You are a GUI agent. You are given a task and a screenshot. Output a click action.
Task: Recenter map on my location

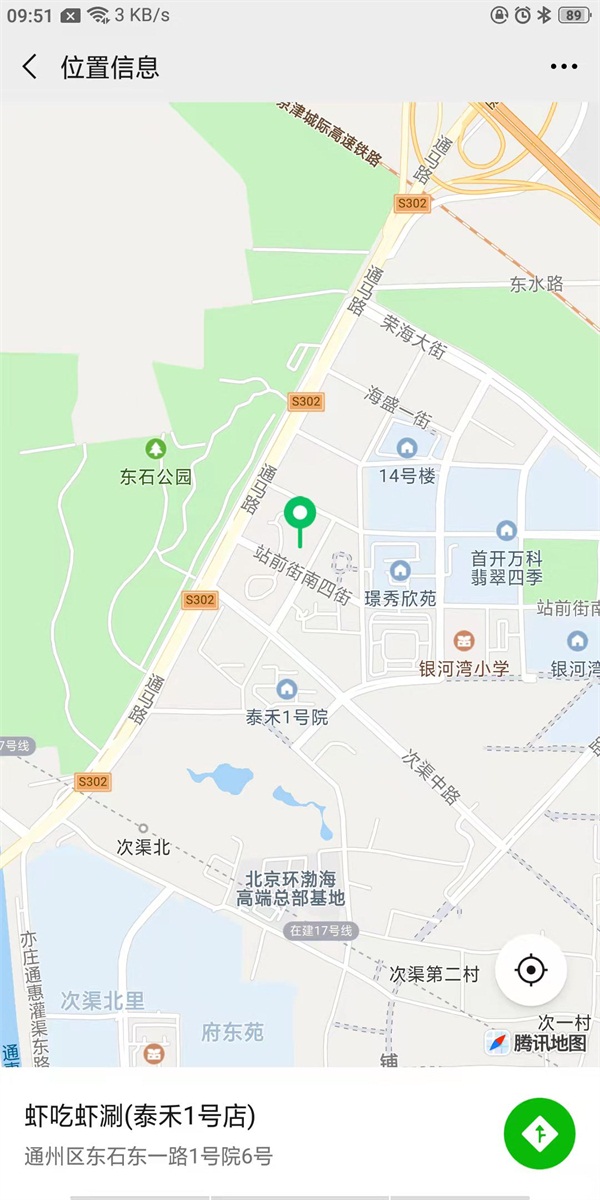(531, 970)
